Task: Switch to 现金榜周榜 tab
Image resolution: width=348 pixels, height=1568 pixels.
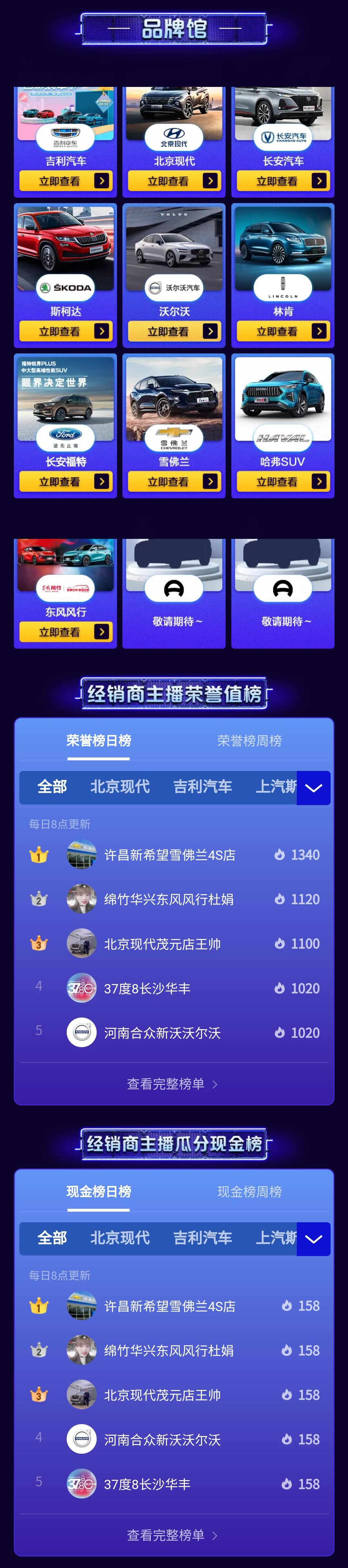Action: tap(249, 1192)
